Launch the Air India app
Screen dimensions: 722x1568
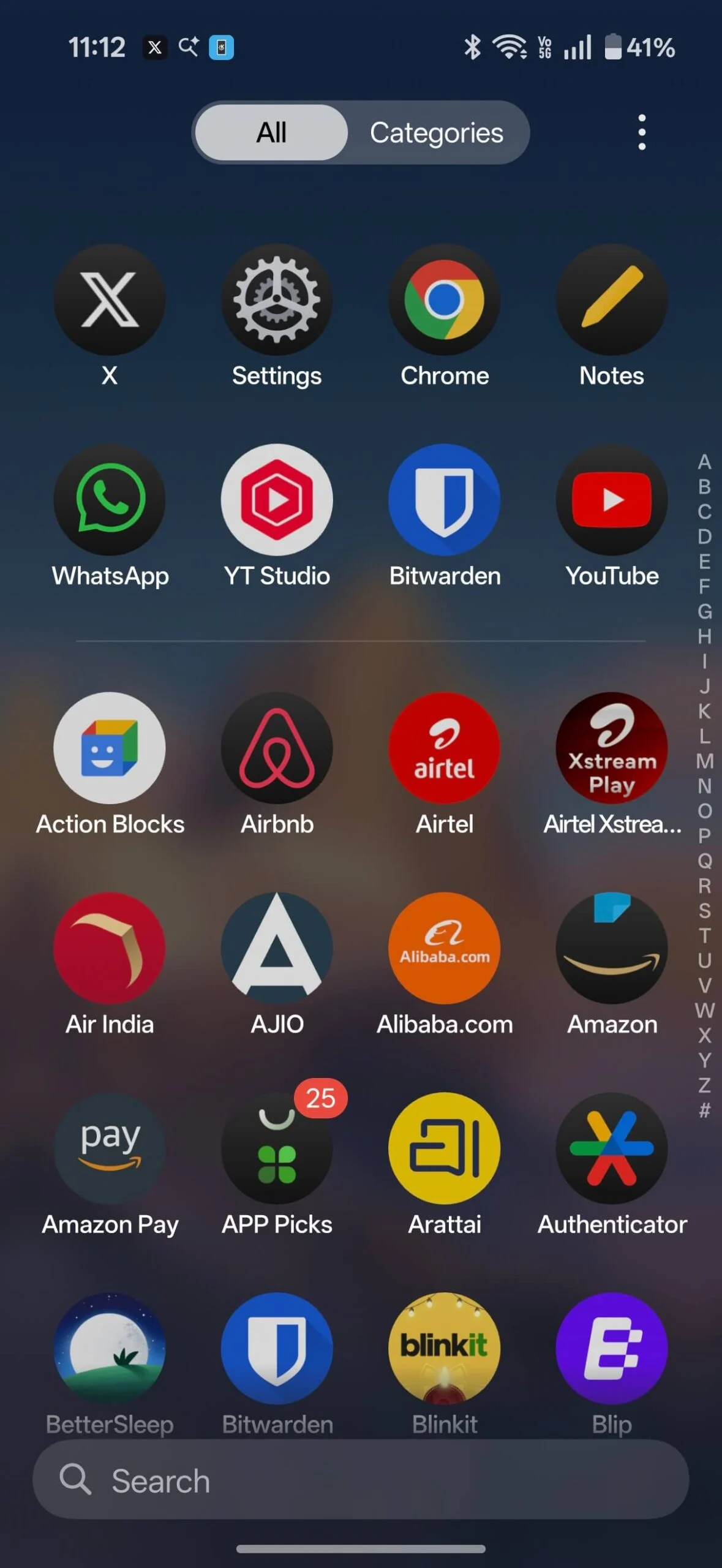point(110,948)
